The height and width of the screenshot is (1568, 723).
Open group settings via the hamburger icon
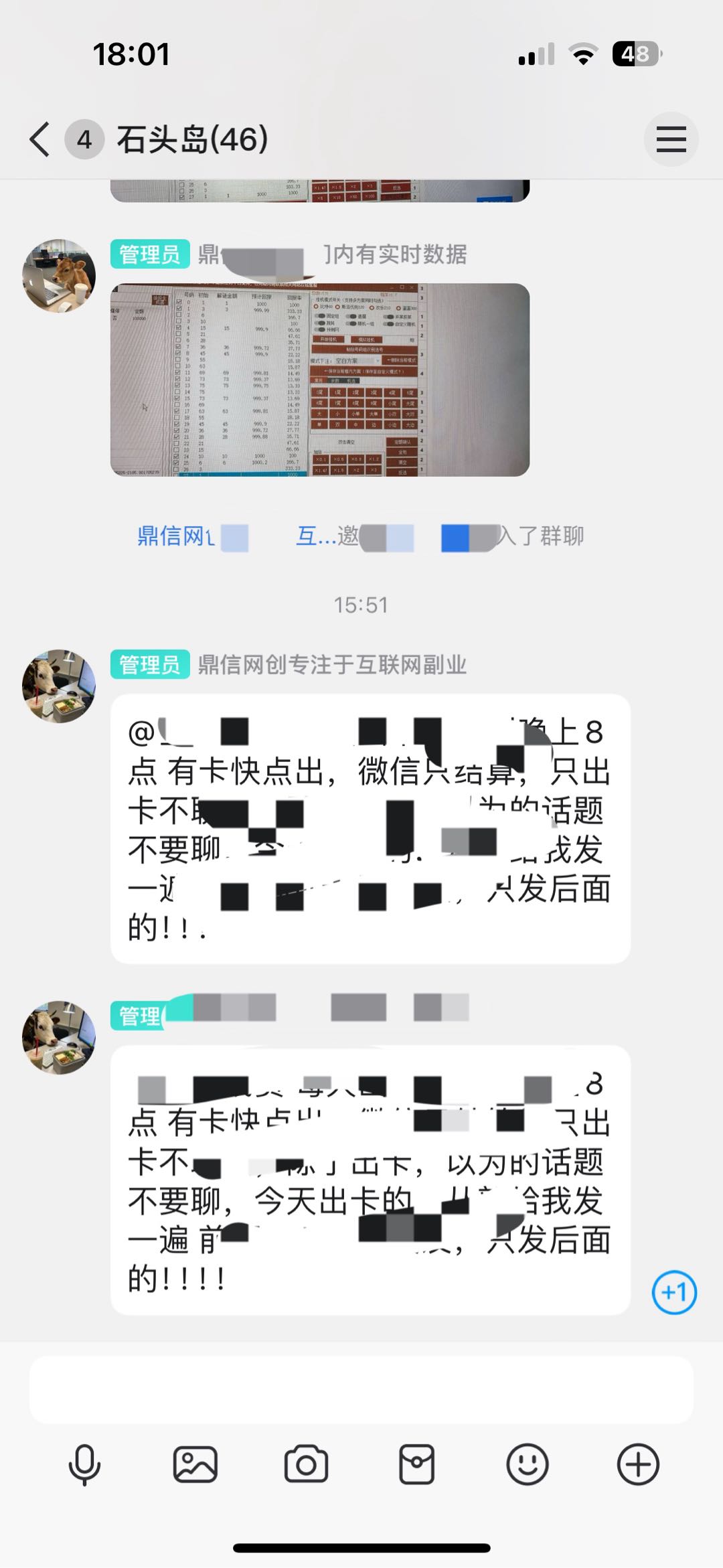(x=671, y=139)
